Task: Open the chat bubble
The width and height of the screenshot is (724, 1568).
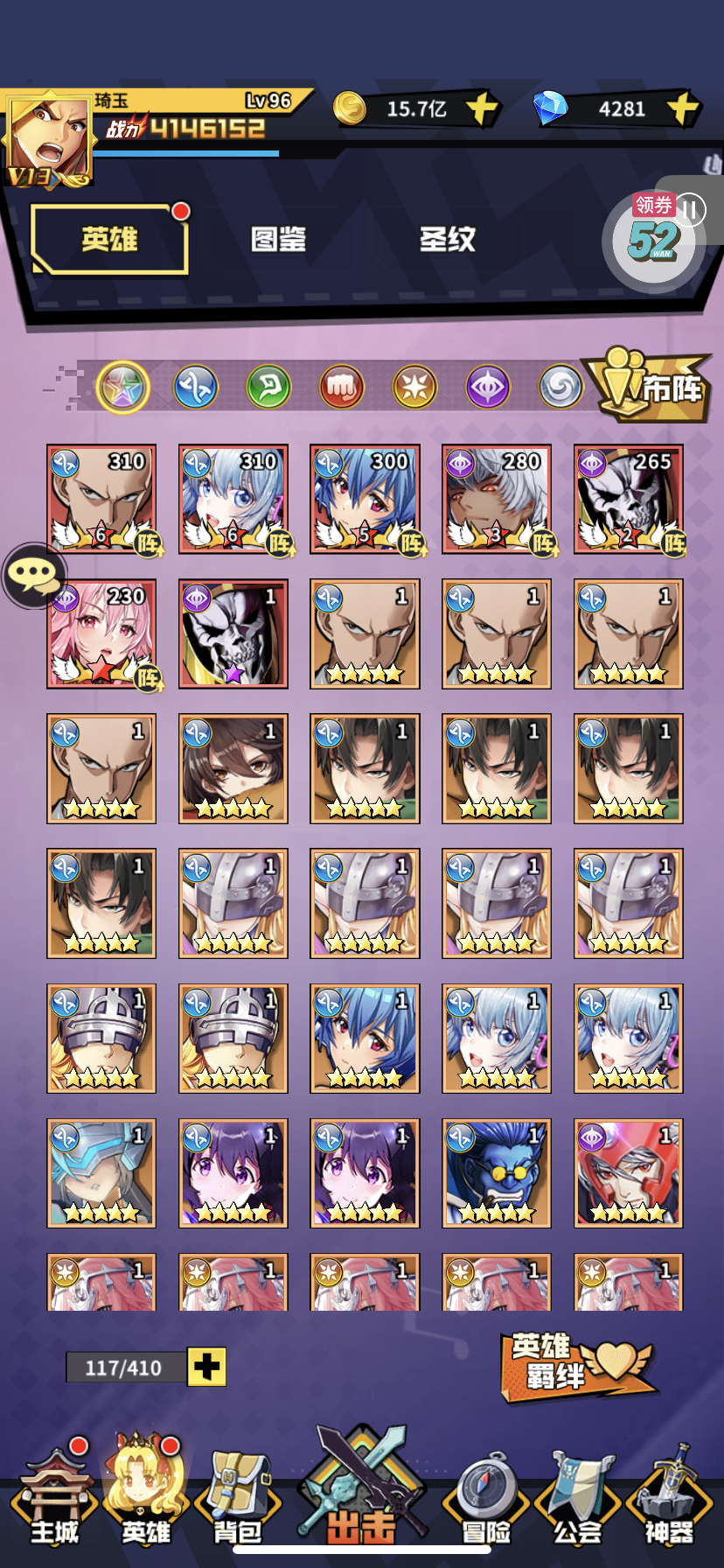Action: [x=35, y=575]
